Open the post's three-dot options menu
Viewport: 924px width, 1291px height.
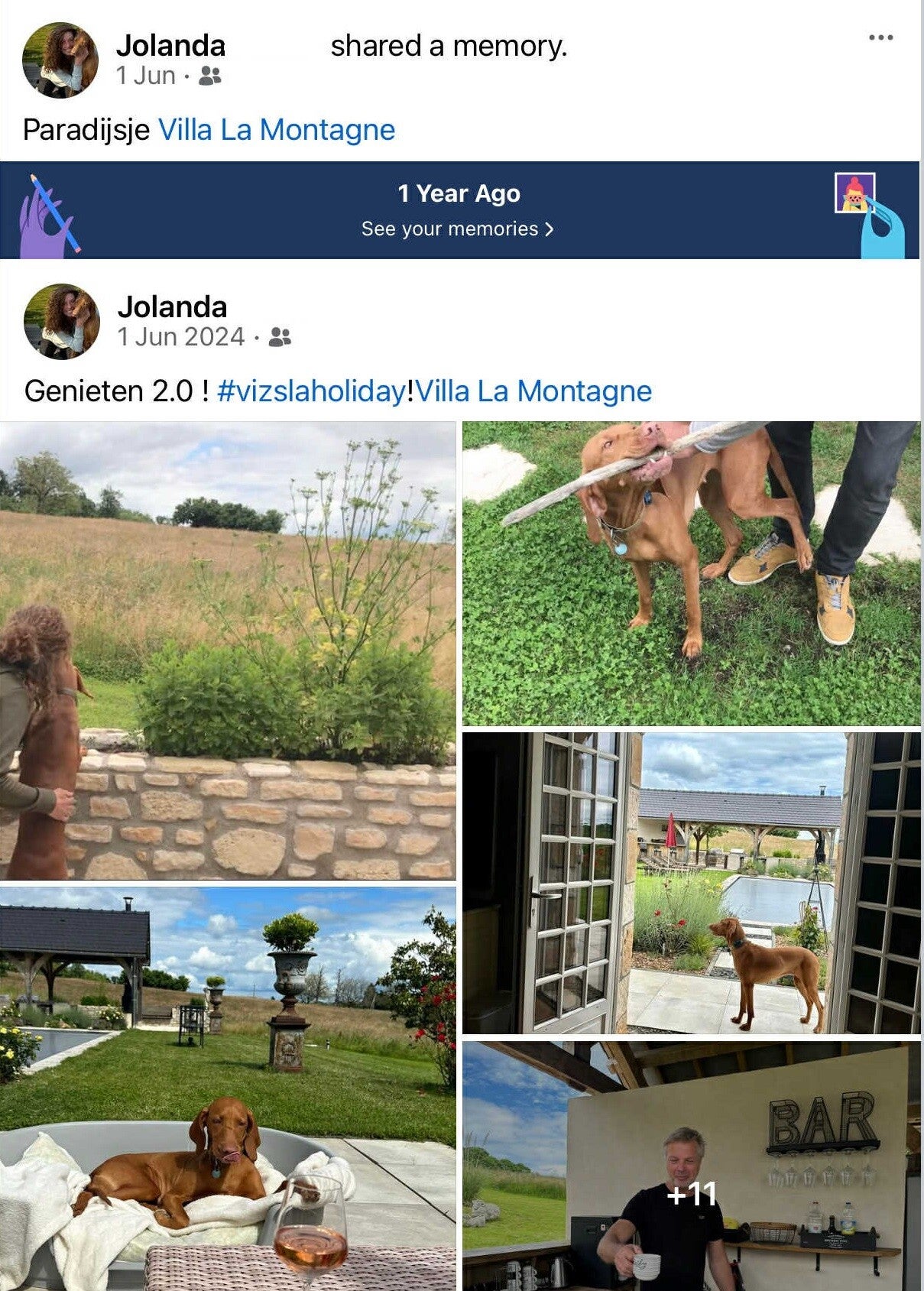click(880, 38)
